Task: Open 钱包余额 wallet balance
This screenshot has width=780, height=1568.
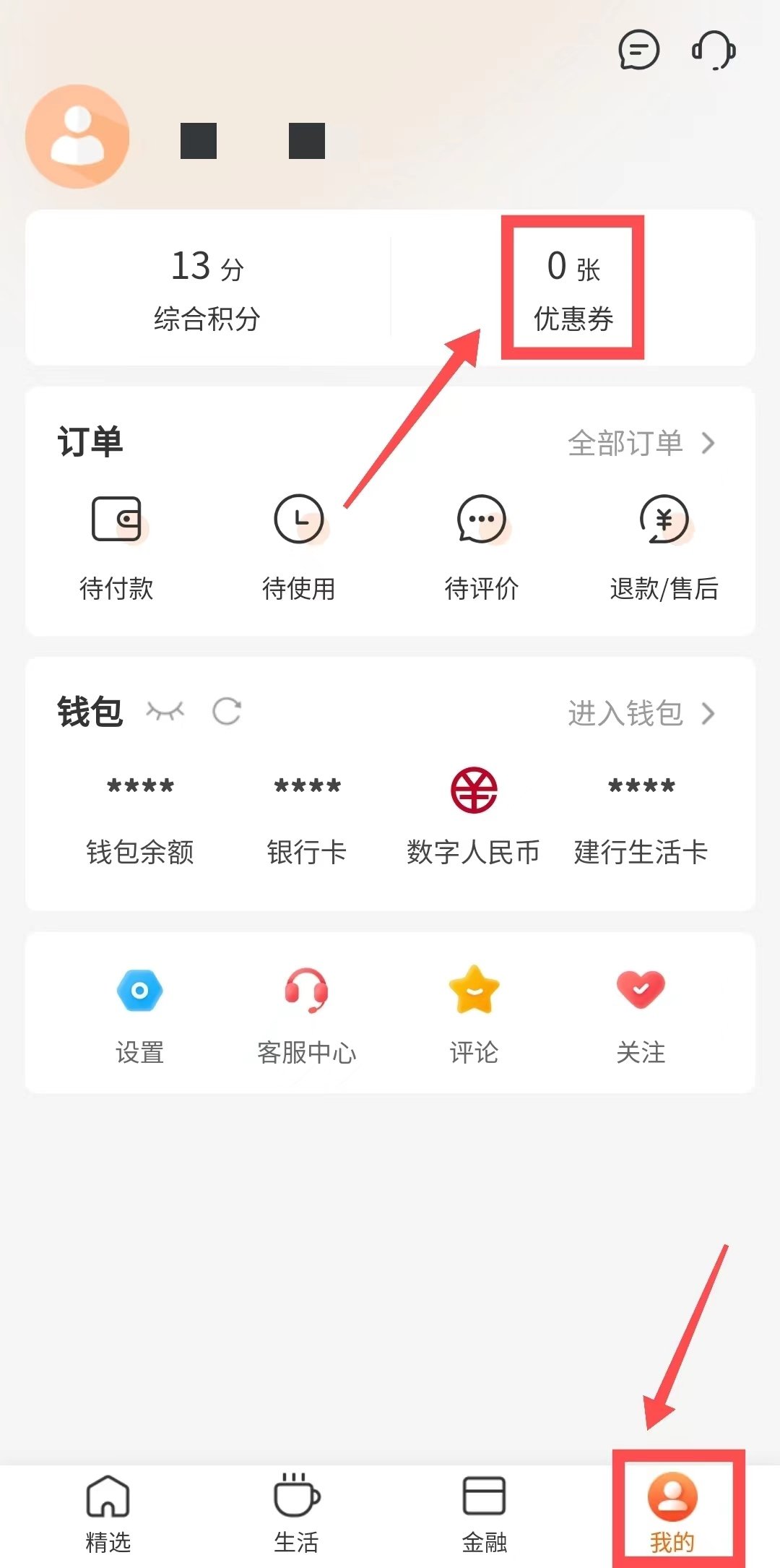Action: coord(140,819)
